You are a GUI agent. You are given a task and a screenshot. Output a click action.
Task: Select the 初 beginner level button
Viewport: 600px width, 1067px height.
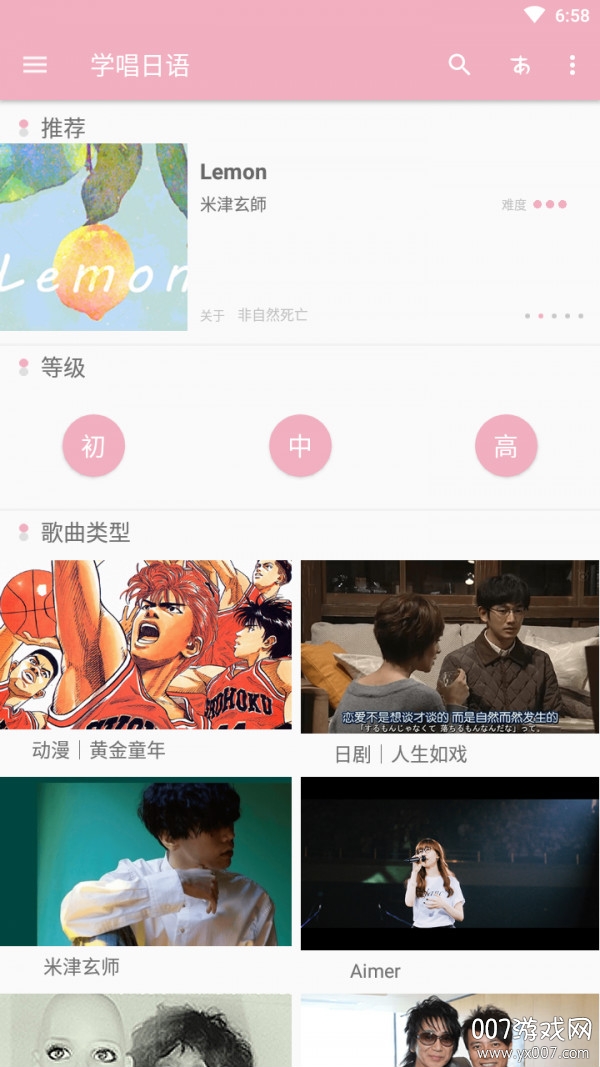93,446
